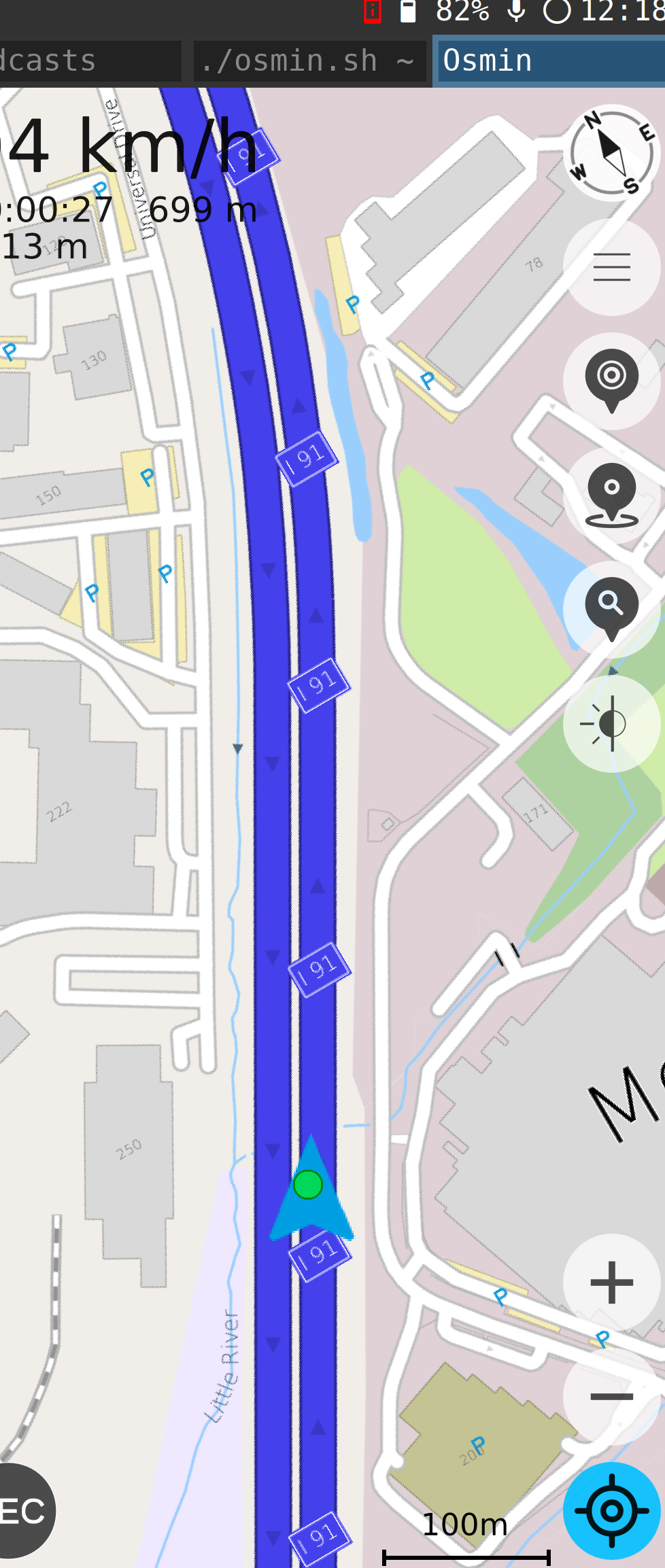Zoom out of the map
Screen dimensions: 665x1568
611,1396
